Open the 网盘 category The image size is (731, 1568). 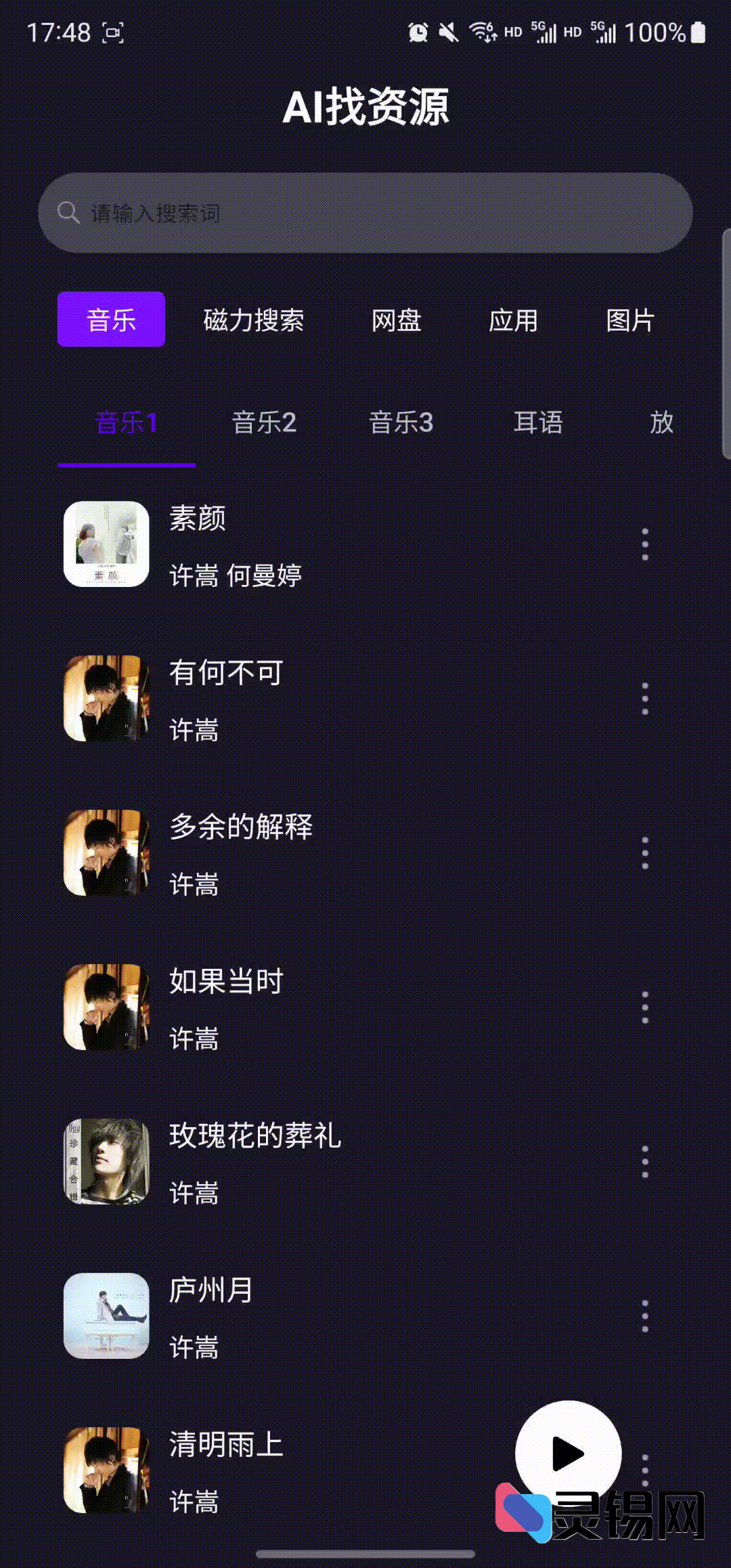397,320
